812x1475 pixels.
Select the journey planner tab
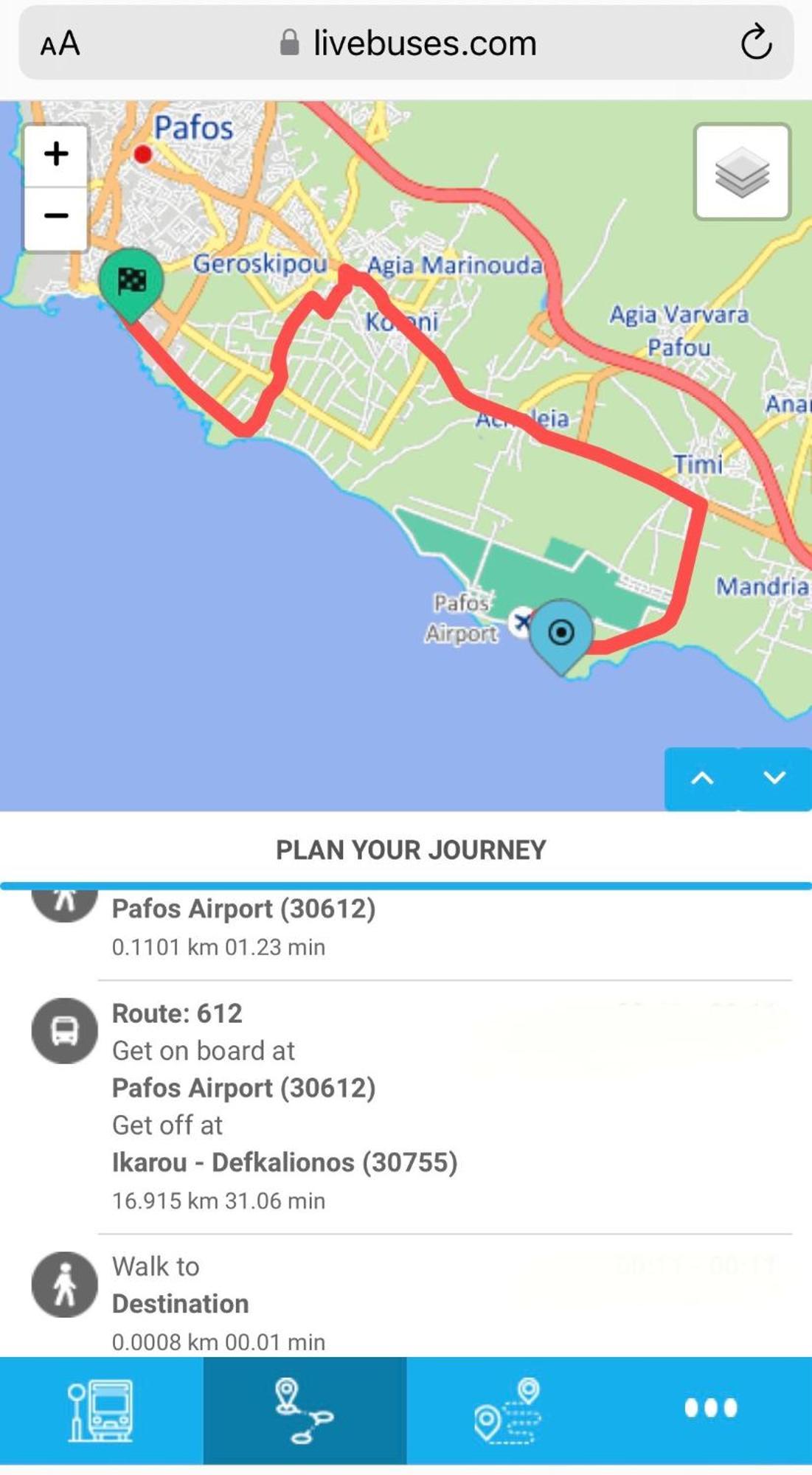(x=305, y=1410)
